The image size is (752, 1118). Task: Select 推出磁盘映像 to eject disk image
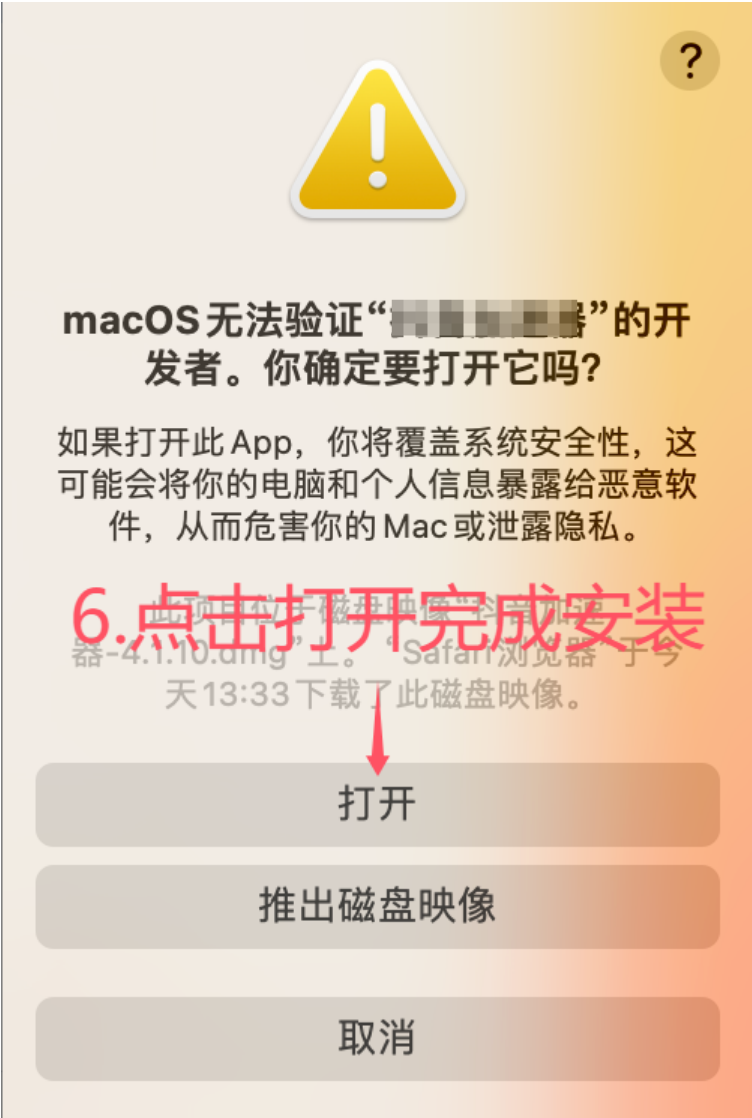[x=377, y=906]
